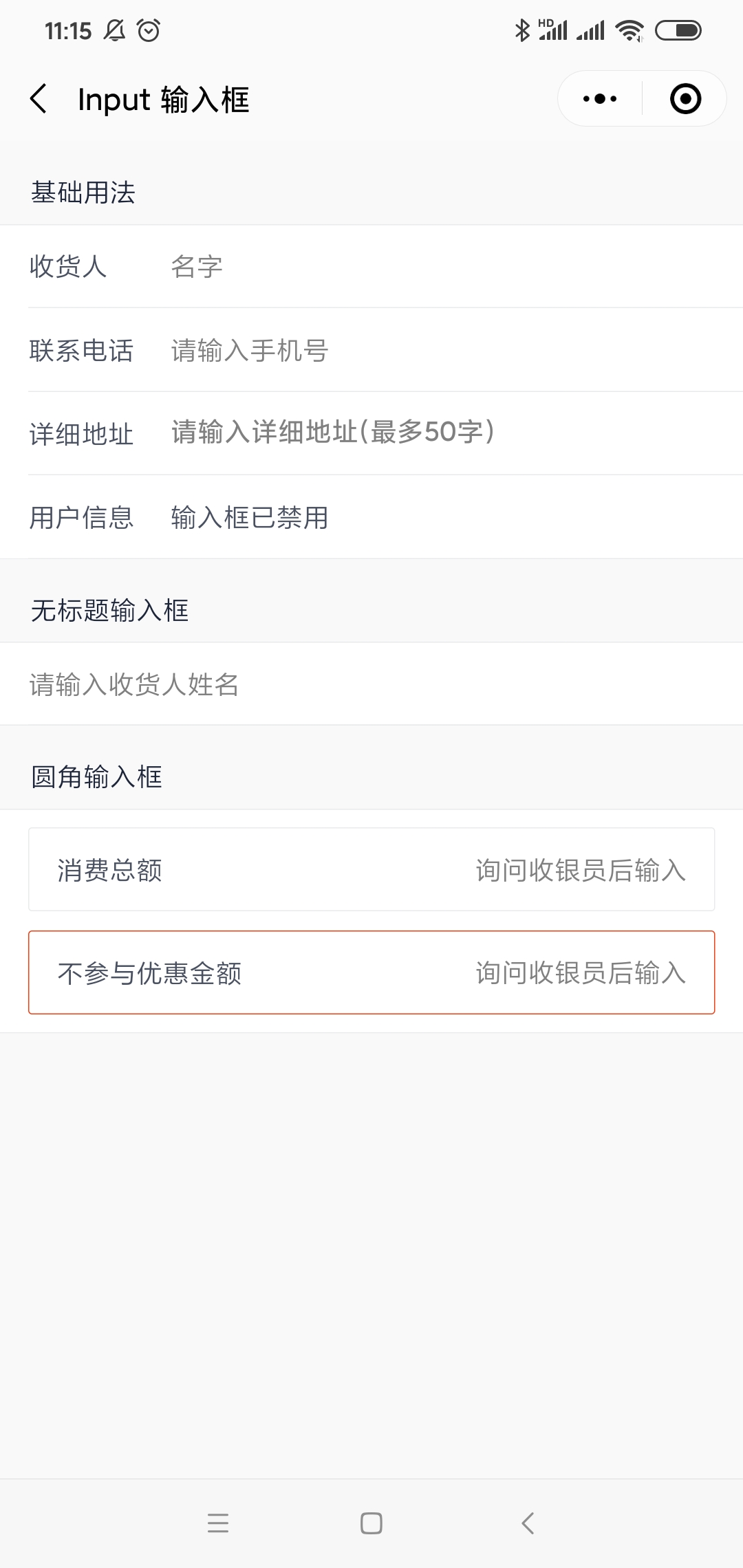Click the 消费总额 rounded input box
The height and width of the screenshot is (1568, 743).
371,869
